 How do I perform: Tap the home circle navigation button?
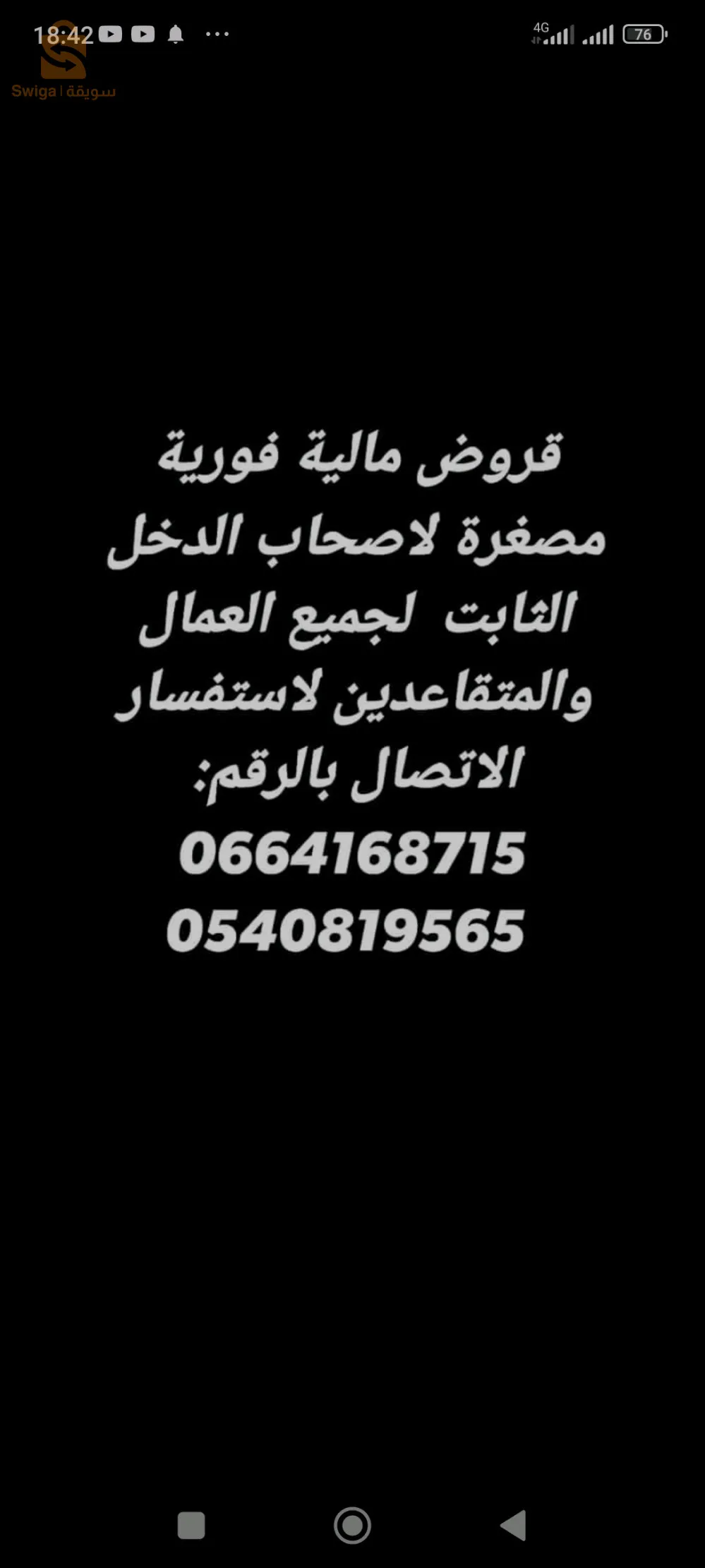(351, 1522)
